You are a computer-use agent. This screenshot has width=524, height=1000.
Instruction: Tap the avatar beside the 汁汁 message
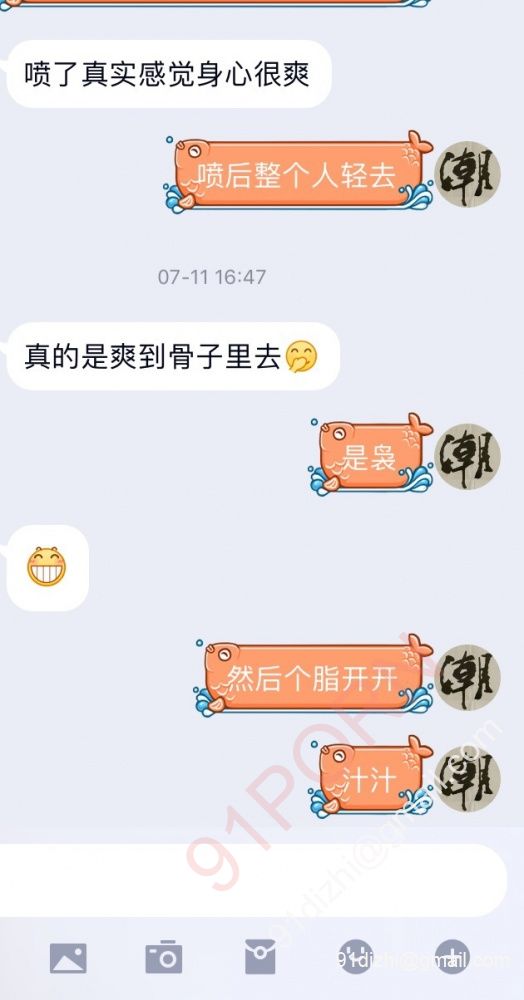click(x=467, y=779)
